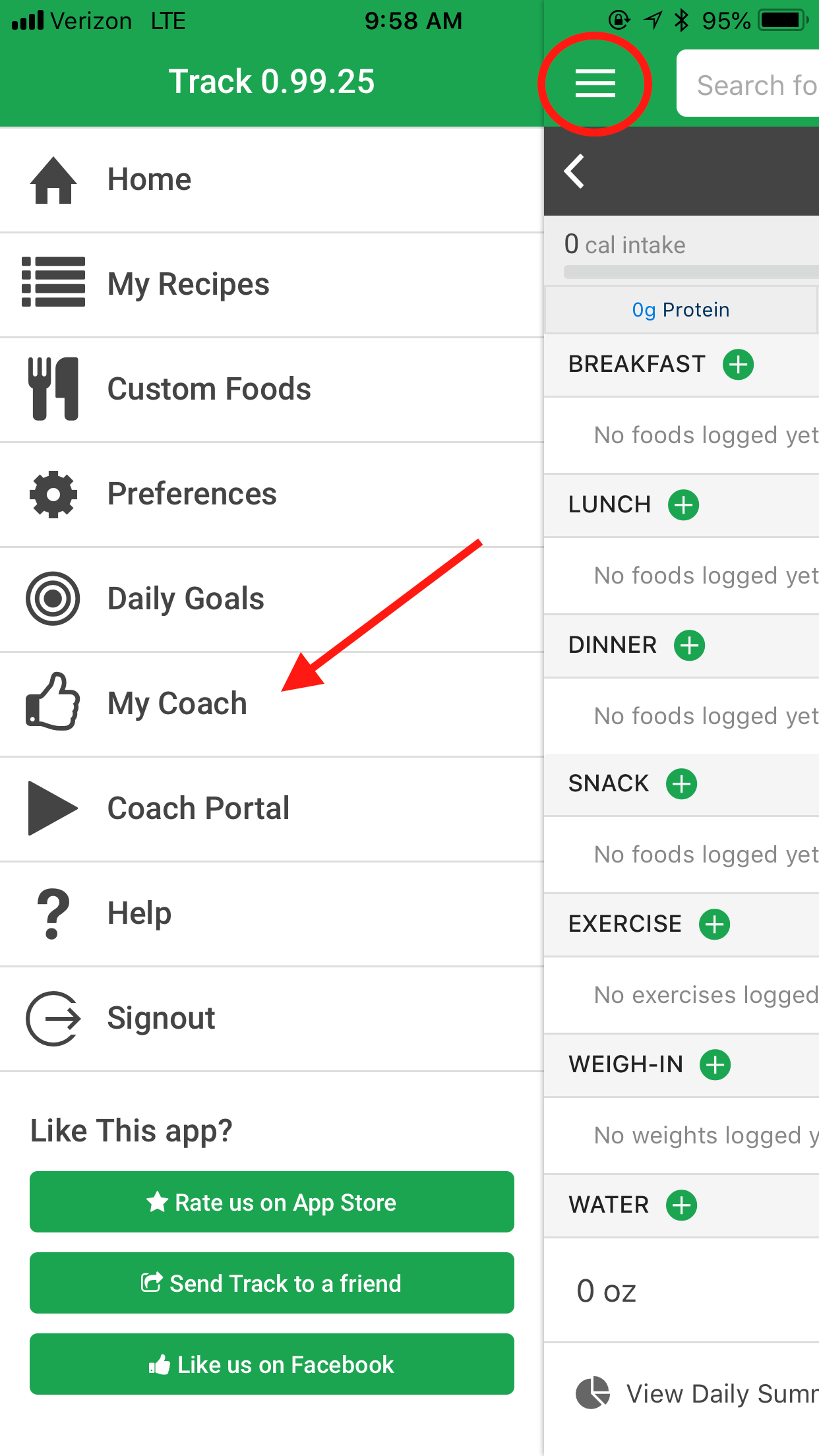Viewport: 819px width, 1456px height.
Task: Tap Signout
Action: click(272, 1018)
